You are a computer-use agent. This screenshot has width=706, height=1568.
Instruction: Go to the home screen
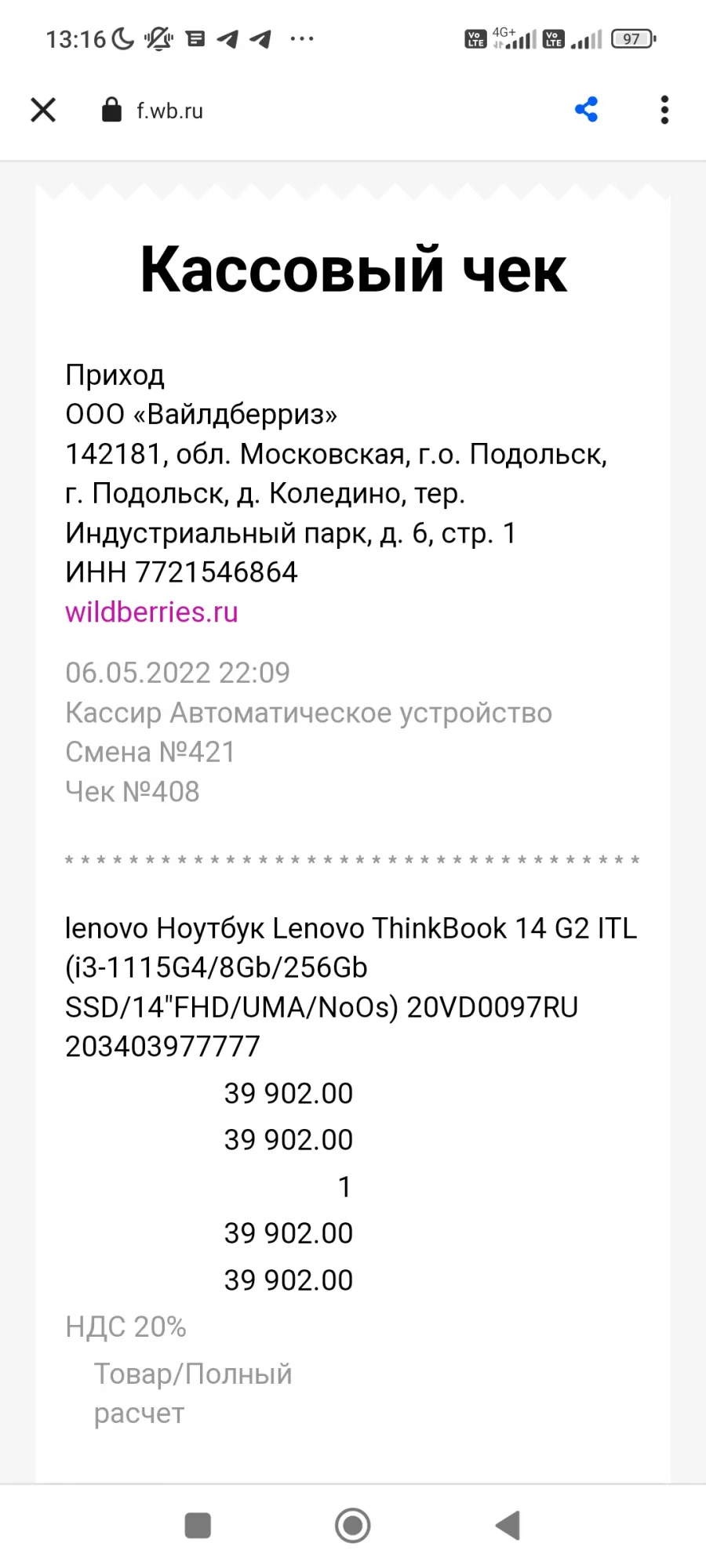(353, 1526)
